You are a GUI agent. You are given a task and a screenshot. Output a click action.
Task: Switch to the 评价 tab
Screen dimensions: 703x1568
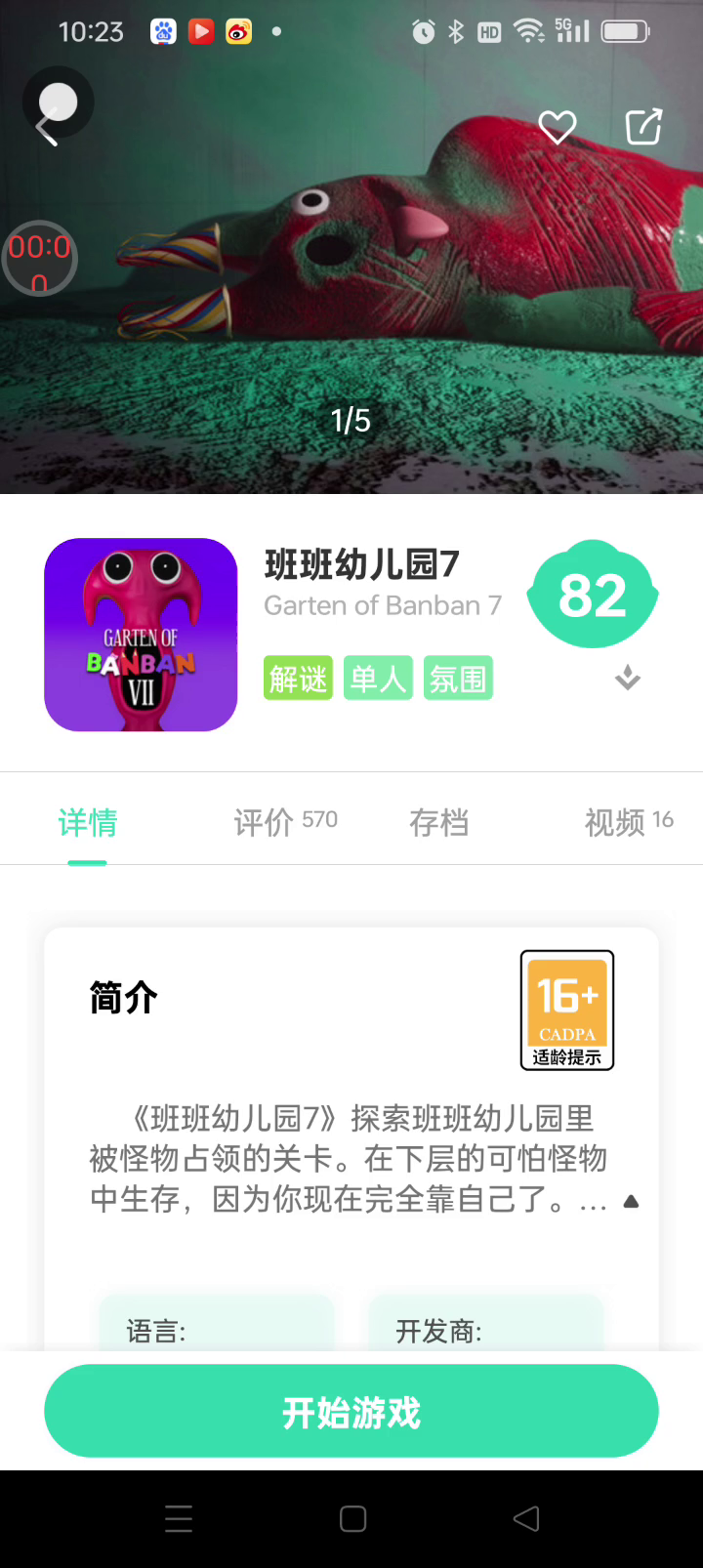click(285, 822)
